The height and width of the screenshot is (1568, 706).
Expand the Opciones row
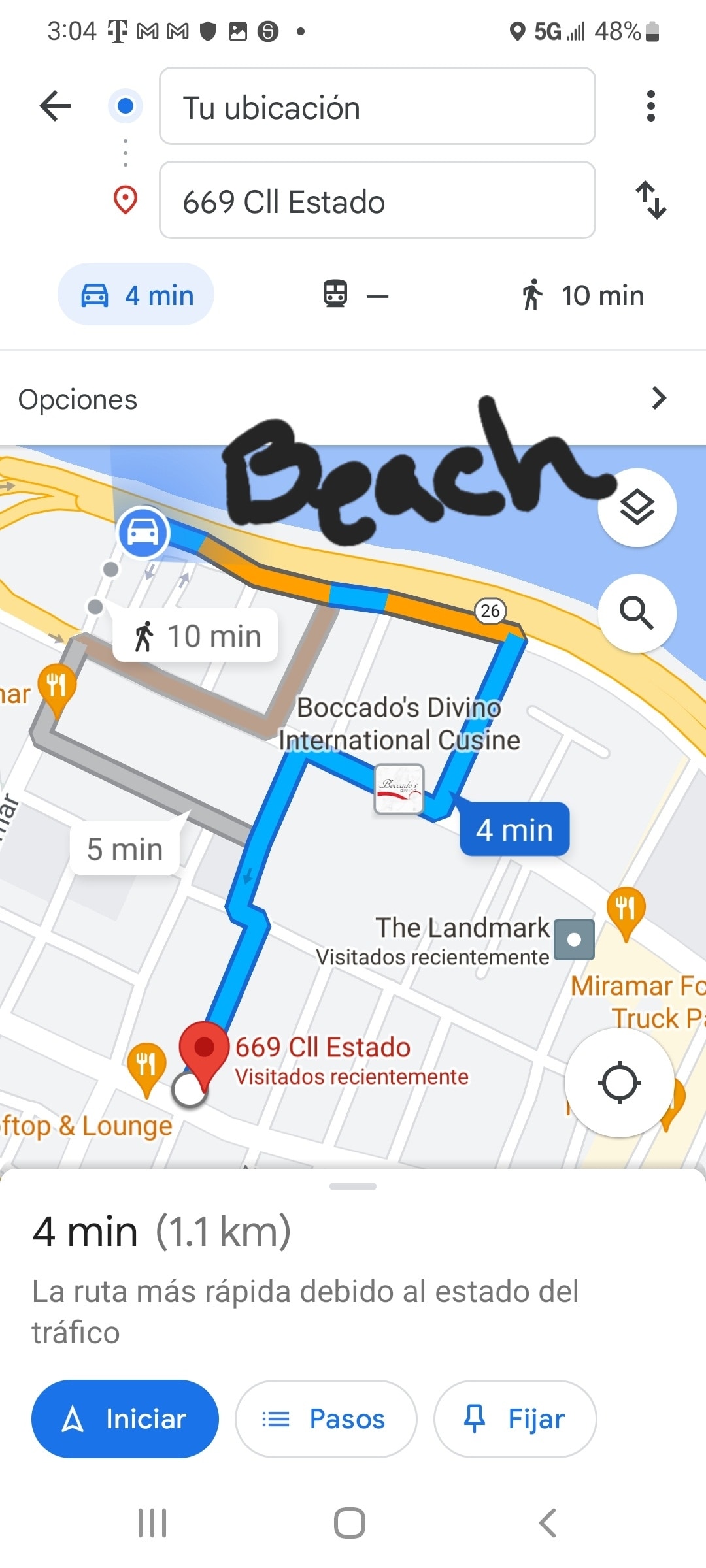click(x=353, y=399)
